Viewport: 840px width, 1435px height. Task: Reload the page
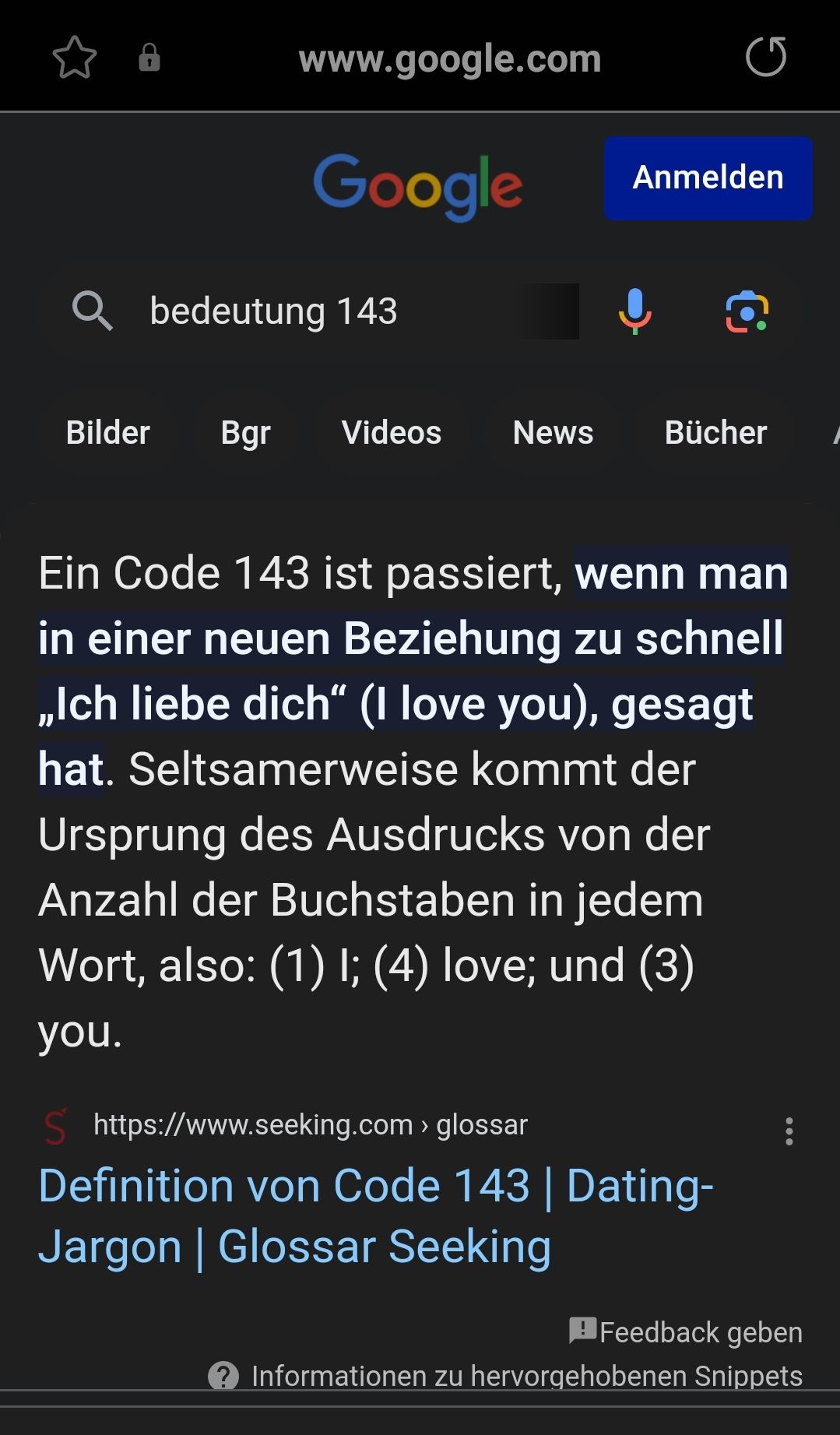[766, 58]
